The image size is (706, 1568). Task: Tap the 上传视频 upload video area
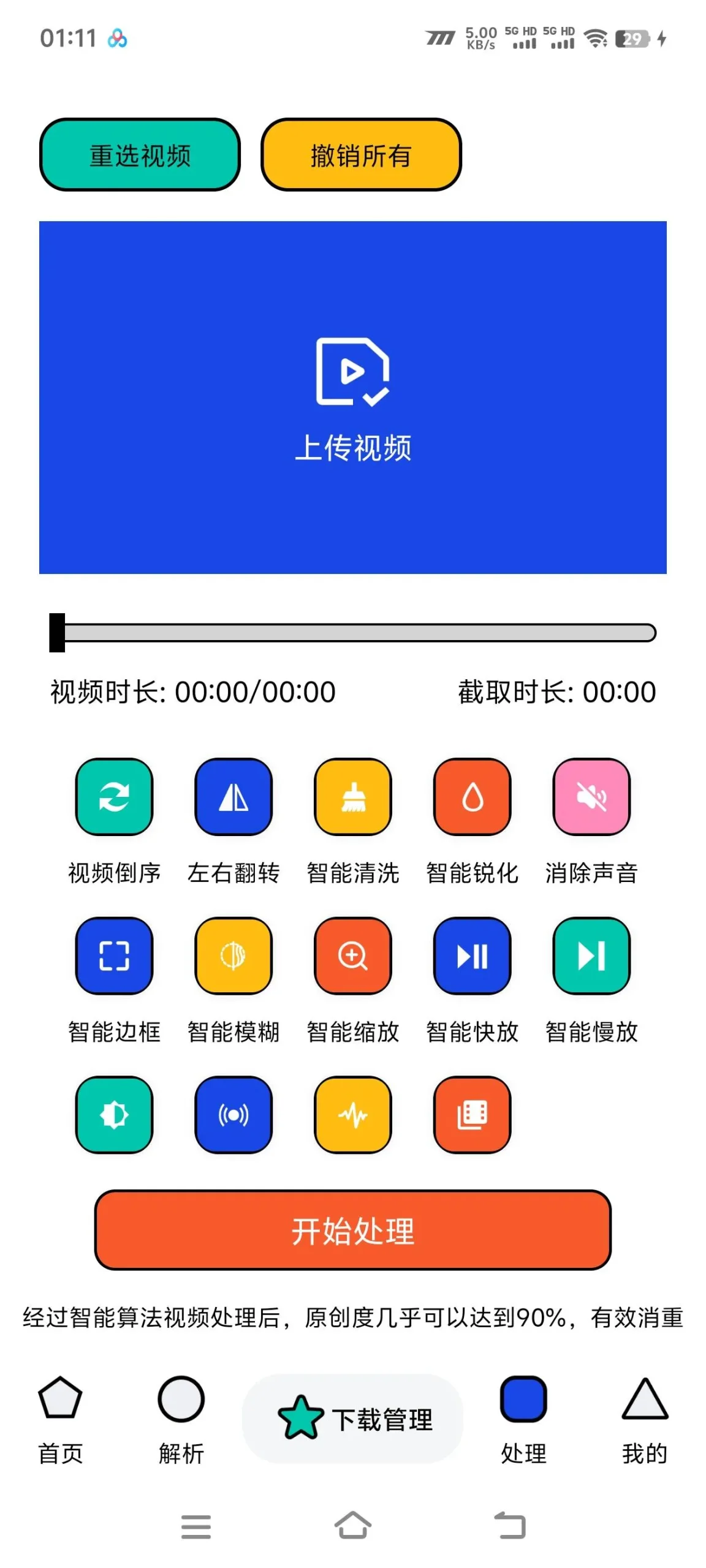pyautogui.click(x=353, y=398)
